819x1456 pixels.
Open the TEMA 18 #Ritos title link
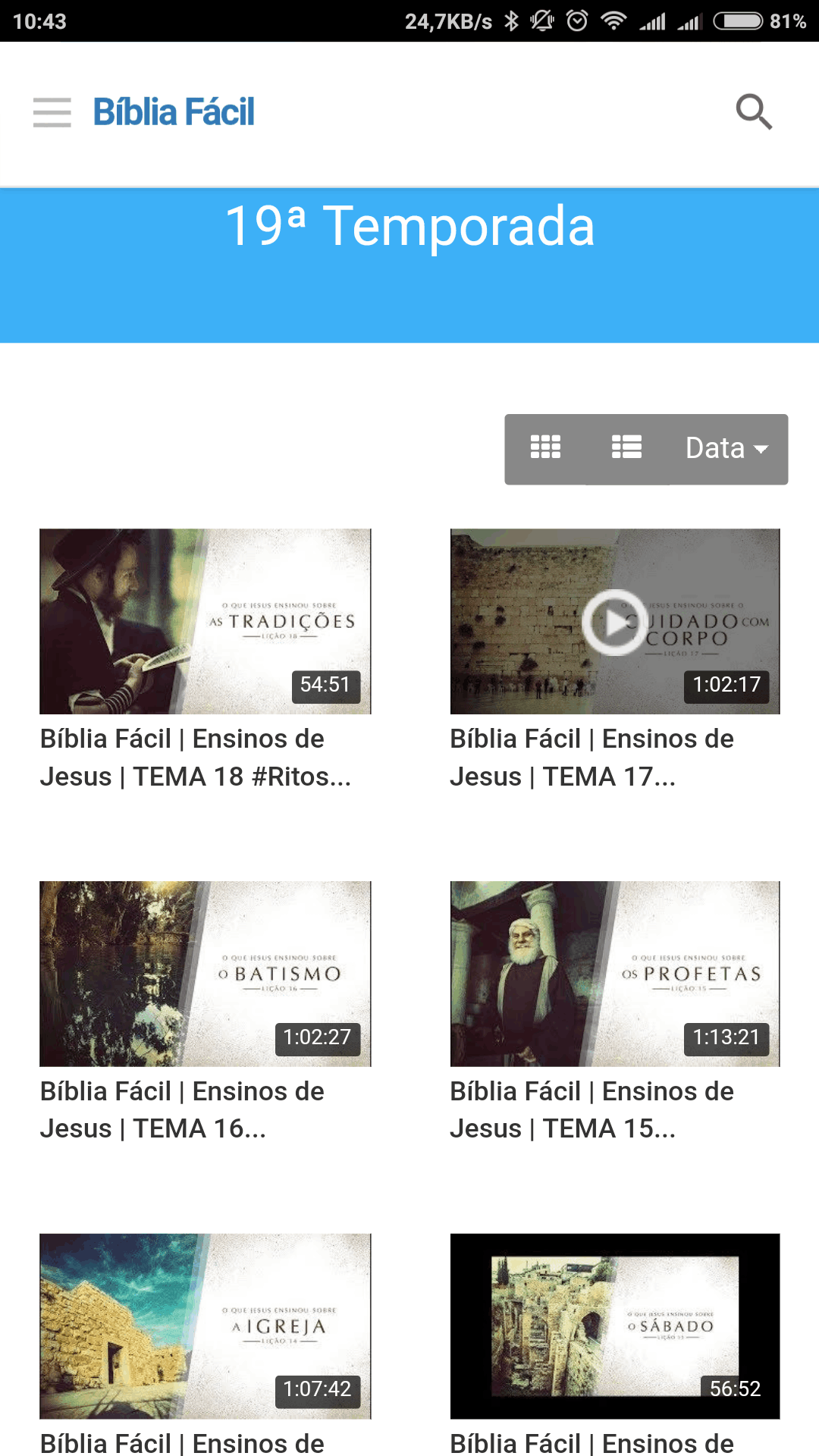[x=195, y=758]
